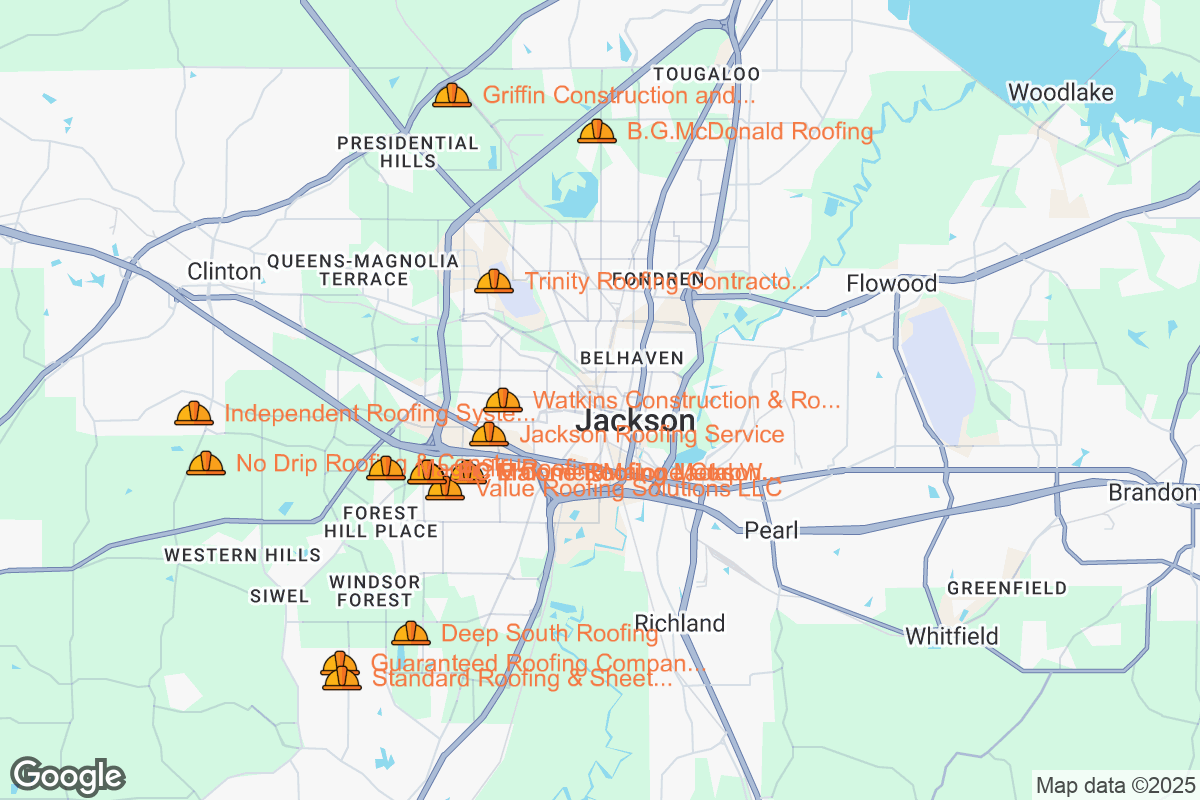Screen dimensions: 1200x800
Task: Open the Independent Roofing Systems pin
Action: (x=193, y=413)
